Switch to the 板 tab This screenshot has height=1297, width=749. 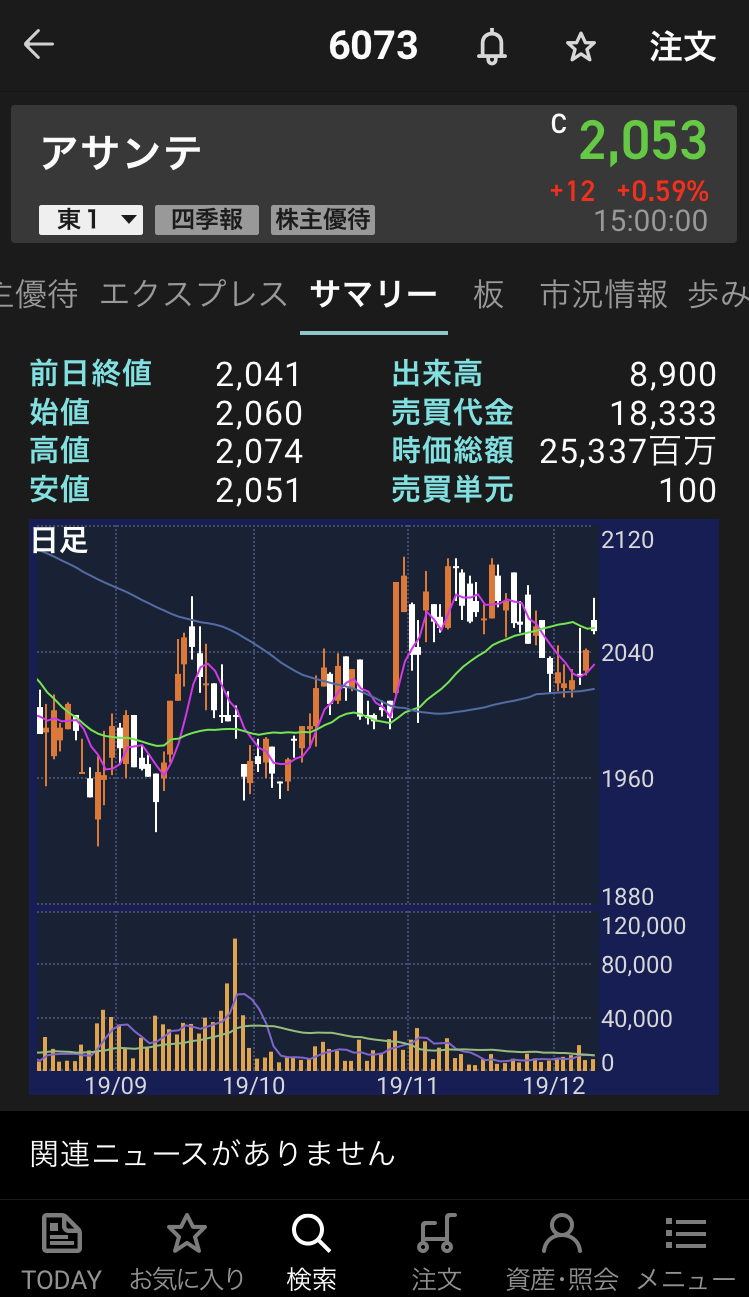488,294
